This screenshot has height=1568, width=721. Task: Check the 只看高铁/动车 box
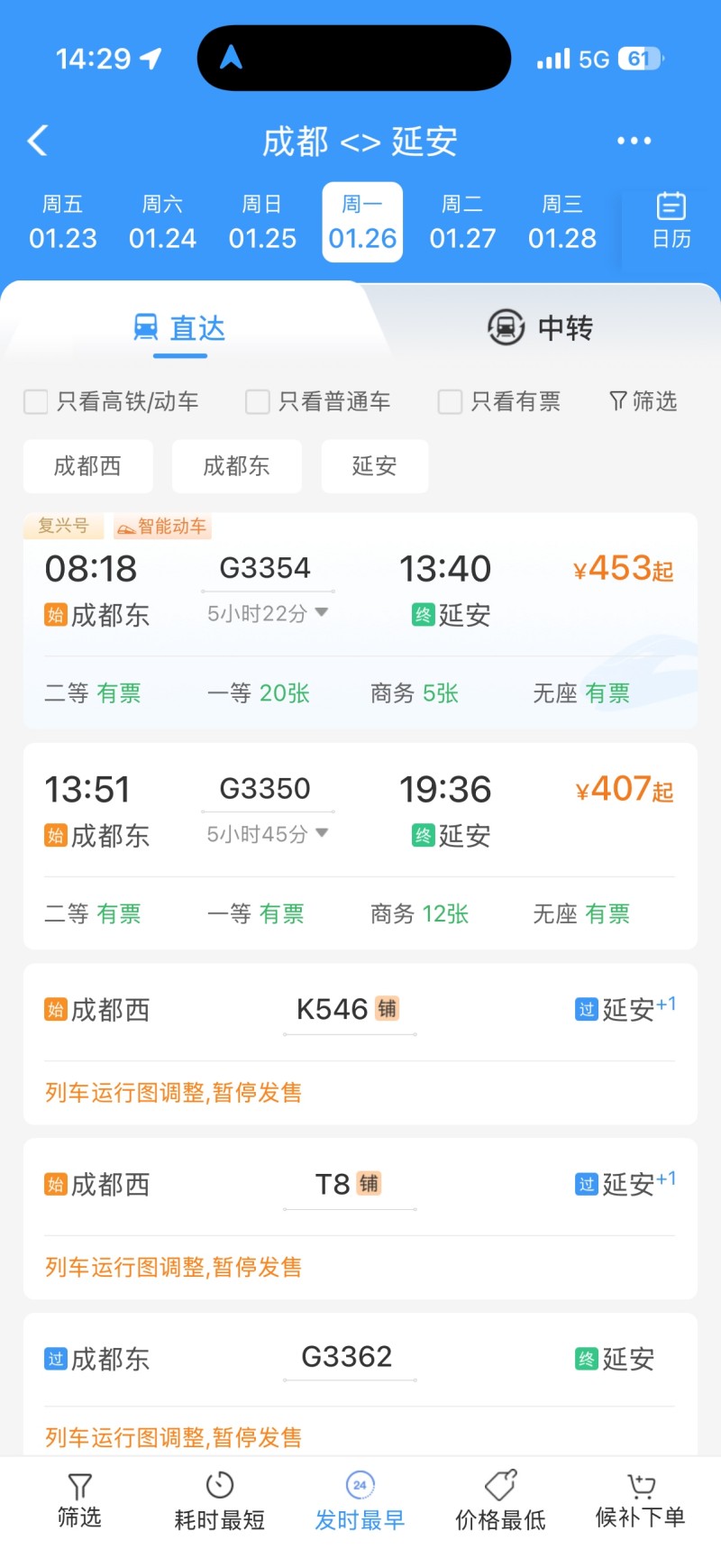(x=36, y=401)
